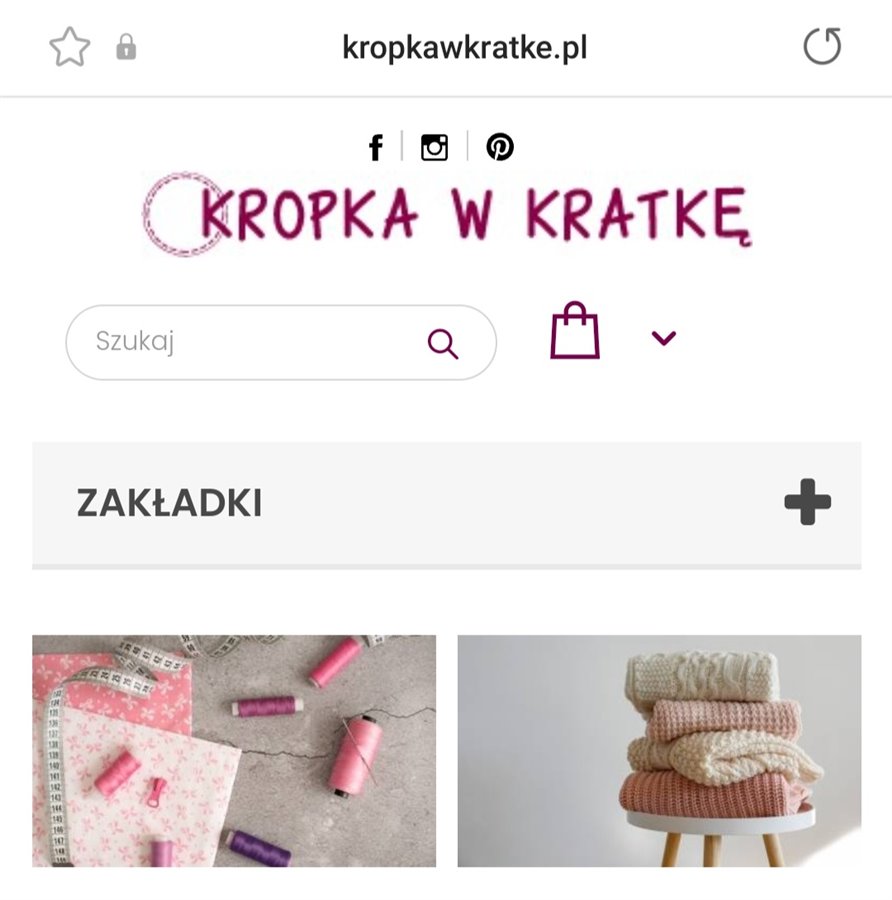This screenshot has height=900, width=892.
Task: Submit search with the magnifier icon
Action: [443, 344]
